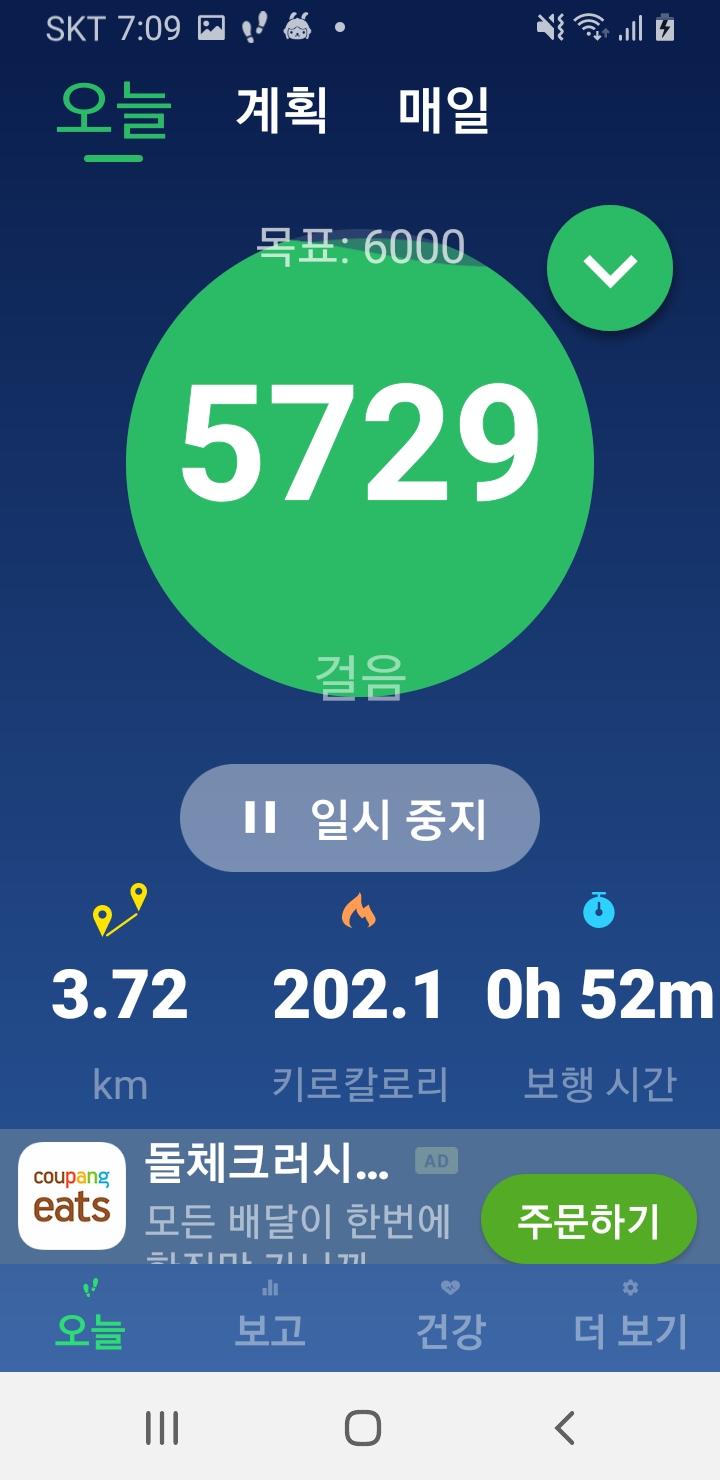Open the 매일 tab
The image size is (720, 1480).
444,110
